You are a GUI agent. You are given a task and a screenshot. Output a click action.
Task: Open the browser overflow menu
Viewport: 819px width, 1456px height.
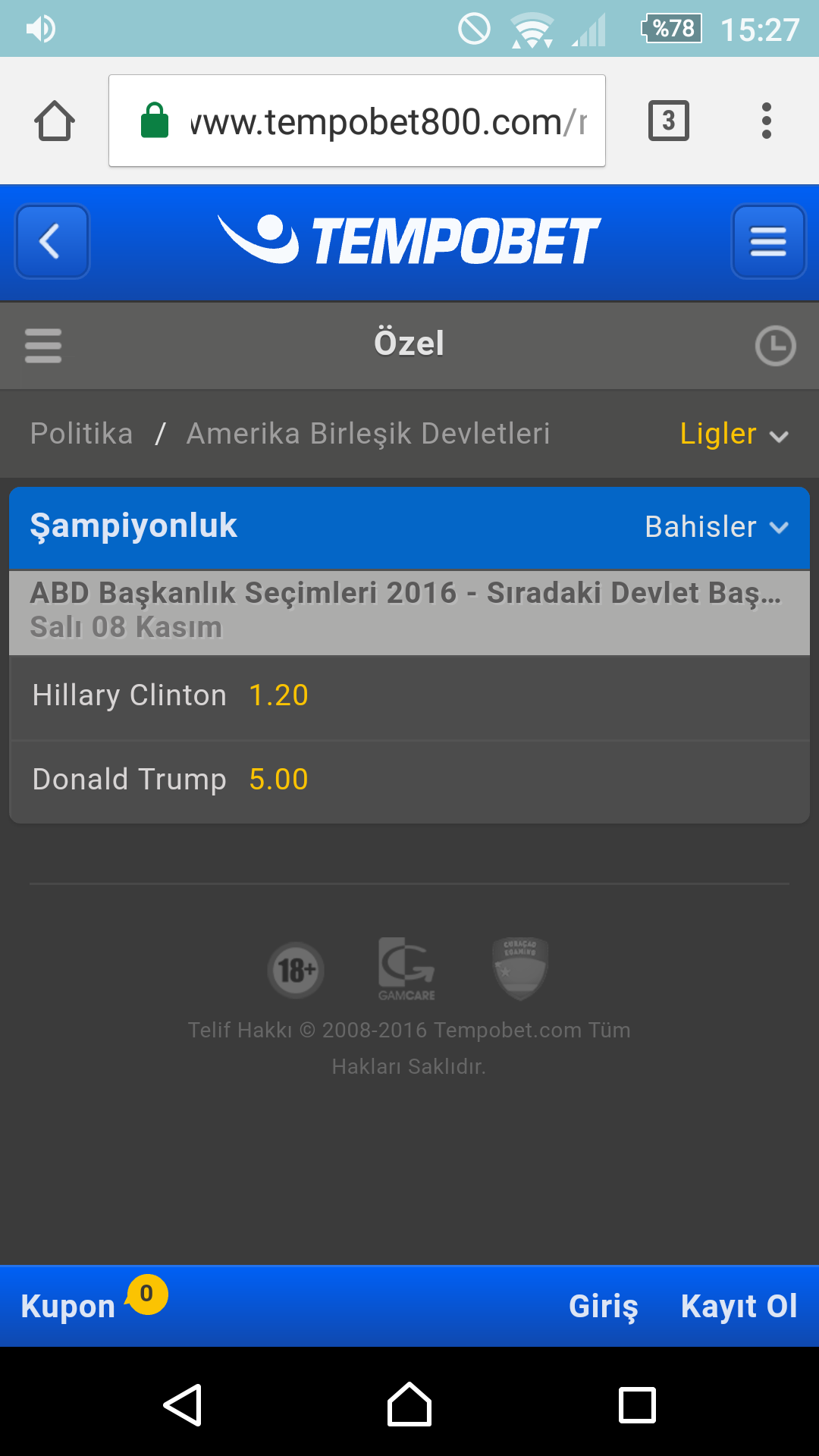(767, 121)
